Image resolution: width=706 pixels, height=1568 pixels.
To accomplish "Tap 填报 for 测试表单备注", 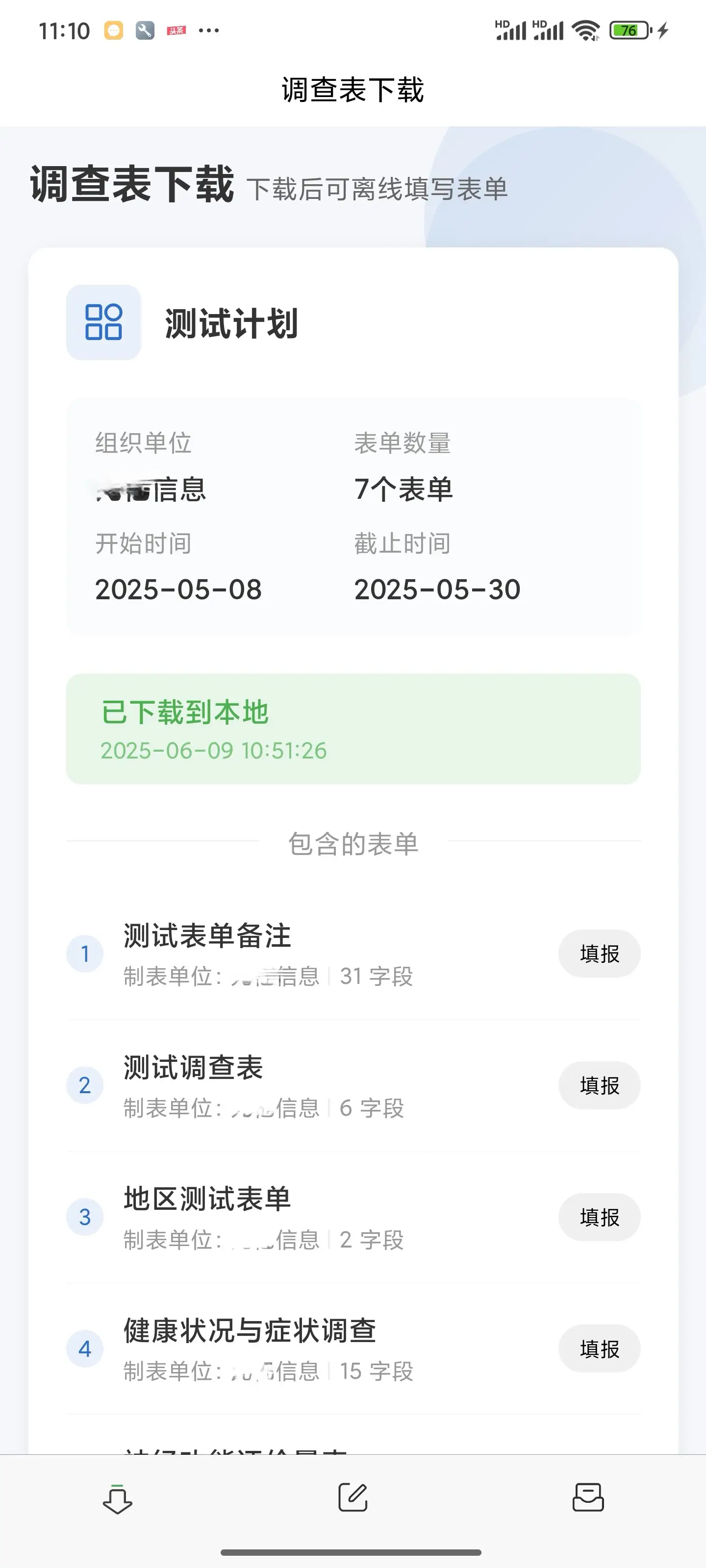I will click(x=599, y=953).
